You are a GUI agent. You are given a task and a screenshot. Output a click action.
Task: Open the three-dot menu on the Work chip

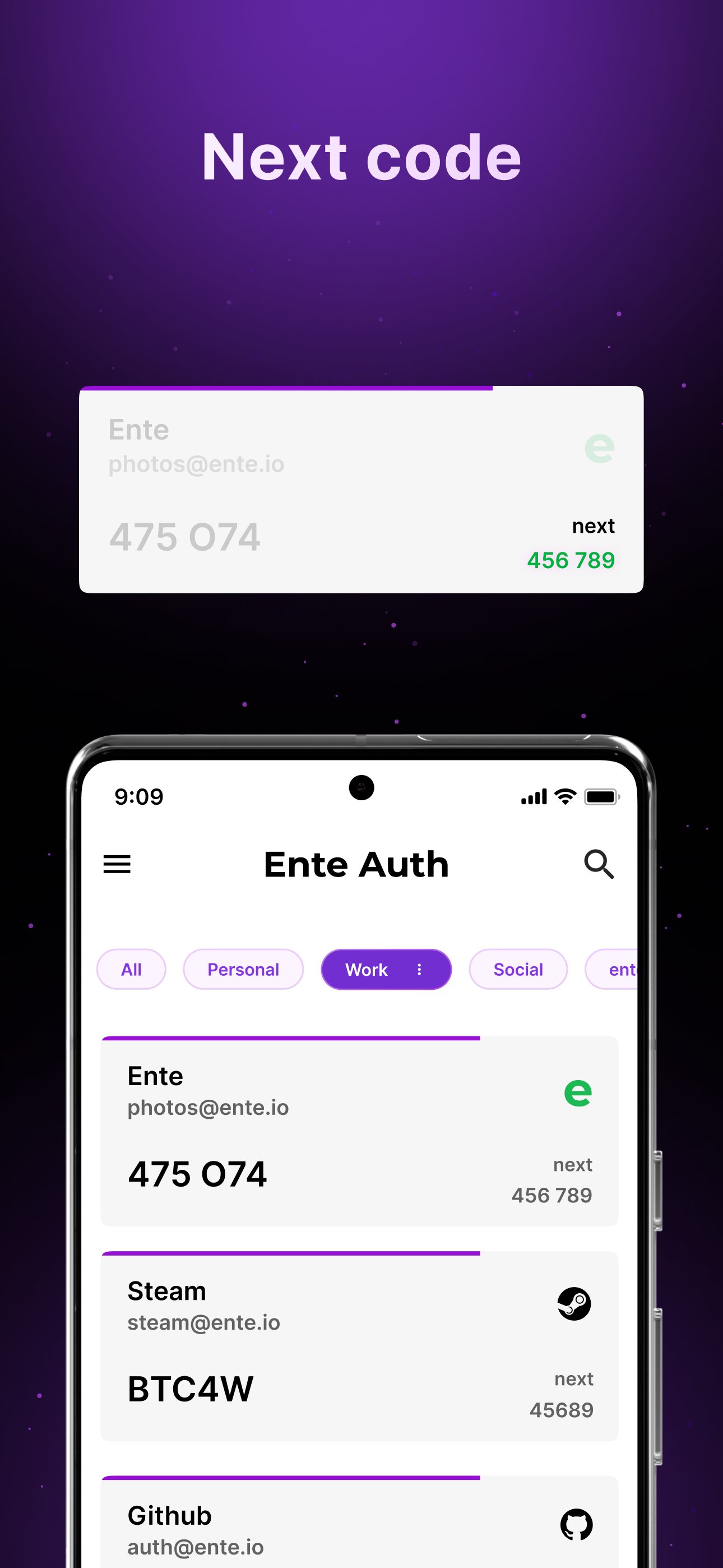419,969
